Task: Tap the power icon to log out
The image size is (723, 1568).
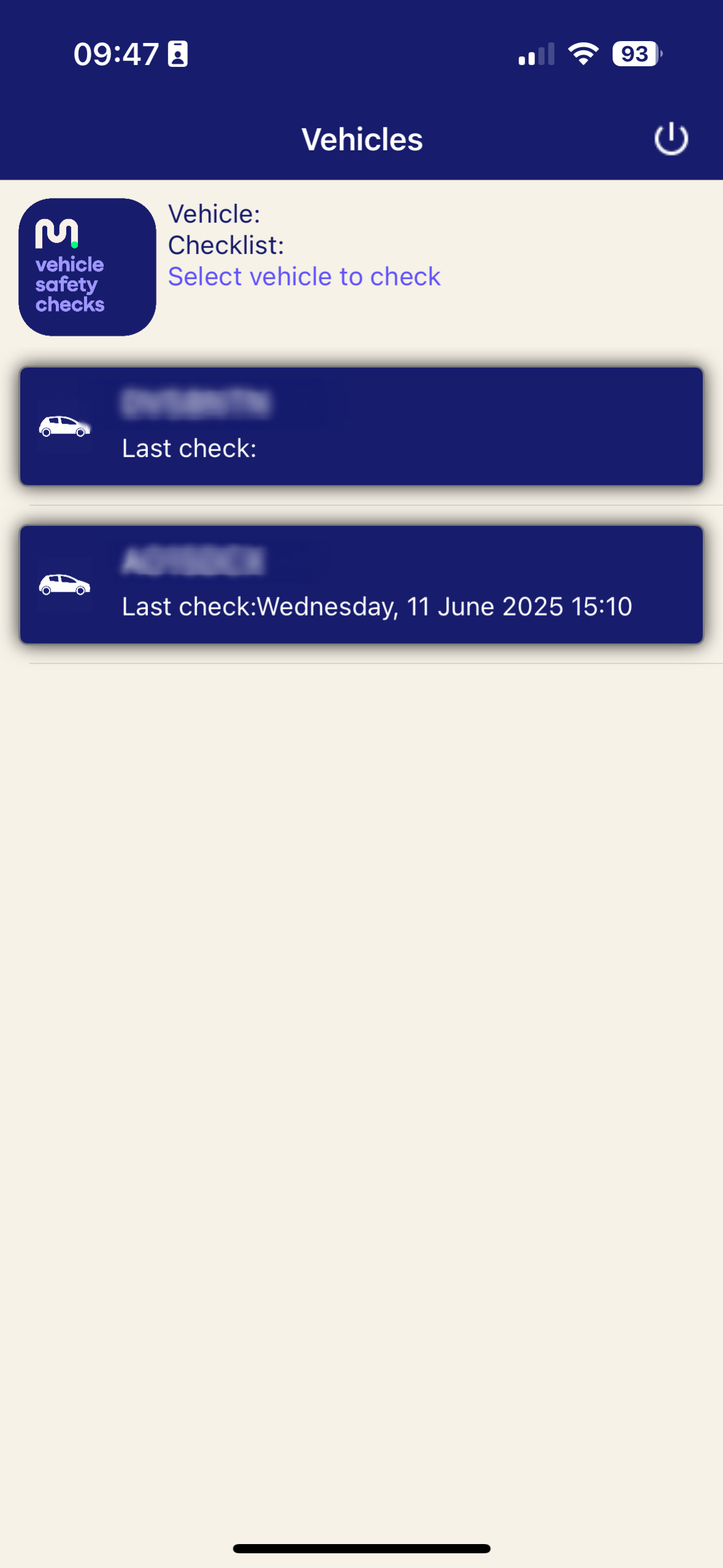Action: point(671,139)
